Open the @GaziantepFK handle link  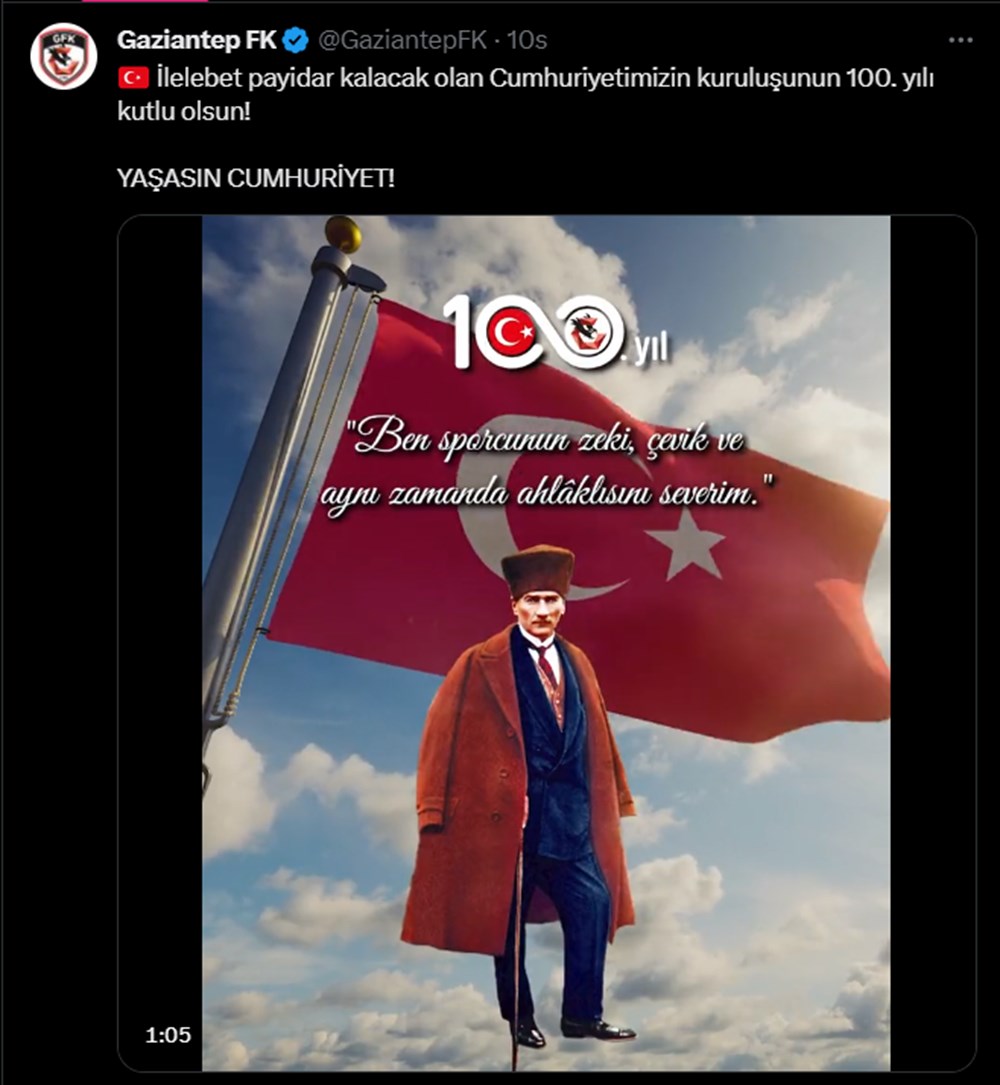coord(402,40)
